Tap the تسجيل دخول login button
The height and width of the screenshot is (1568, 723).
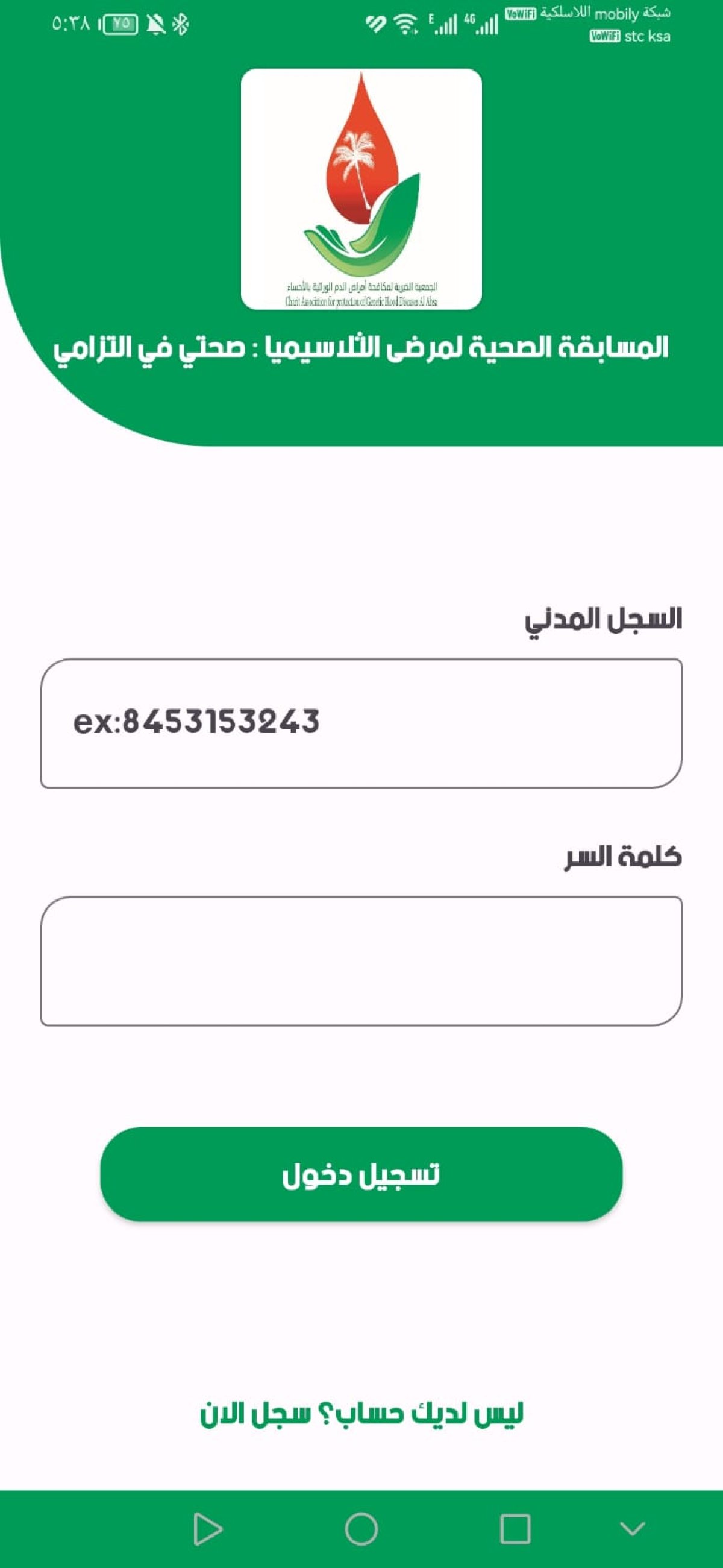click(x=361, y=1174)
